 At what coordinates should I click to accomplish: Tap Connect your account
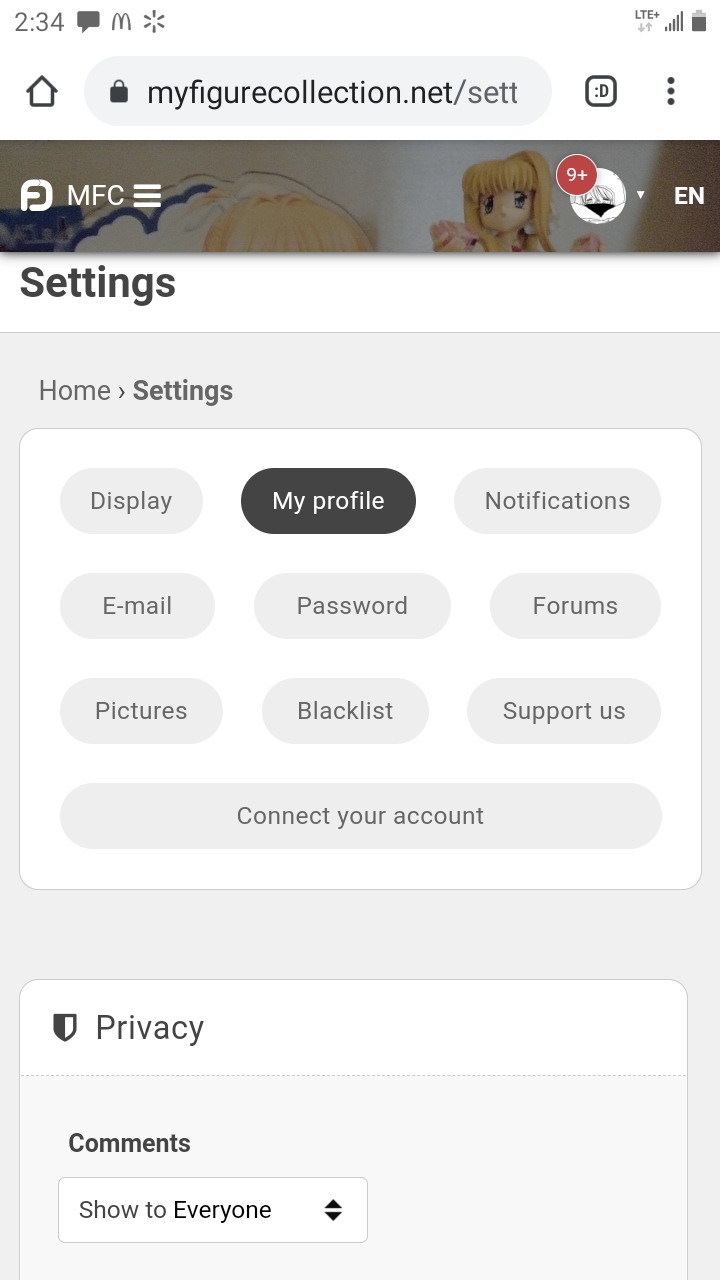coord(360,816)
